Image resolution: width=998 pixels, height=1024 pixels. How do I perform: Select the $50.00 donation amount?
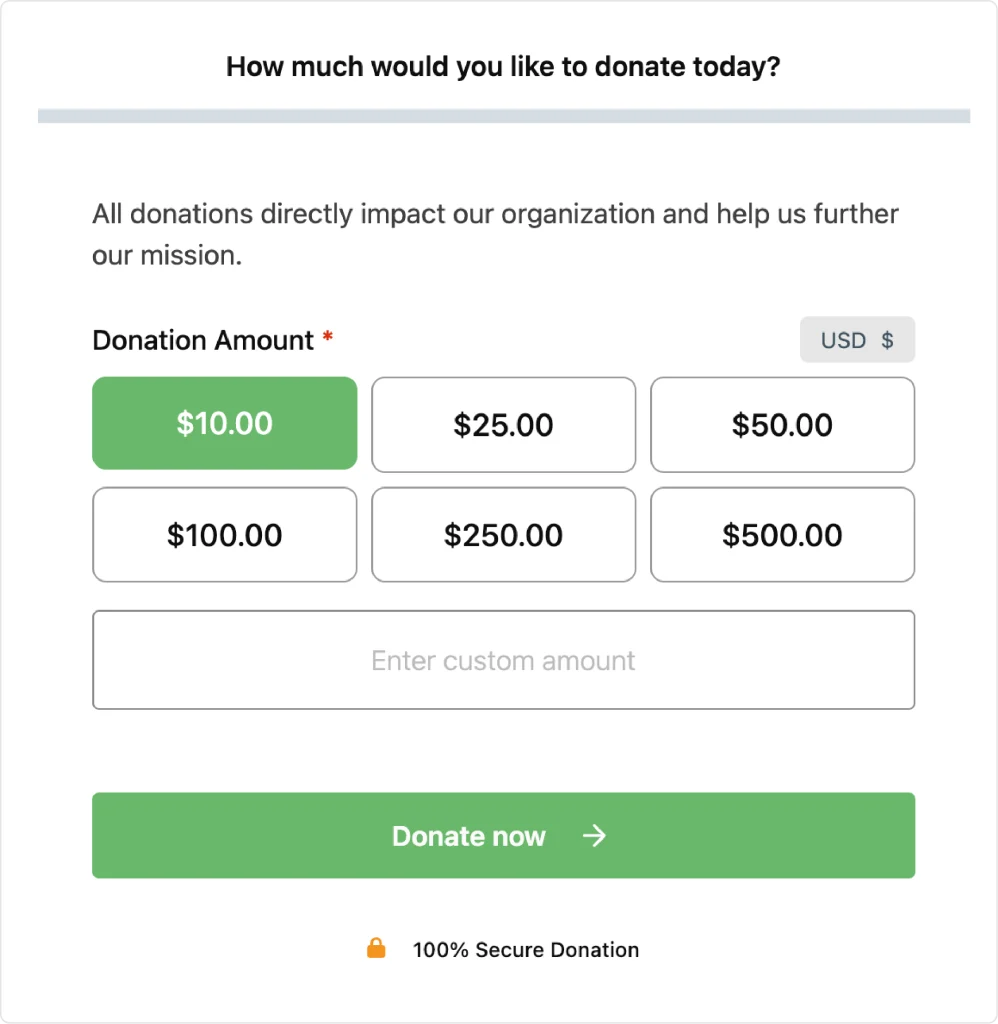tap(782, 424)
